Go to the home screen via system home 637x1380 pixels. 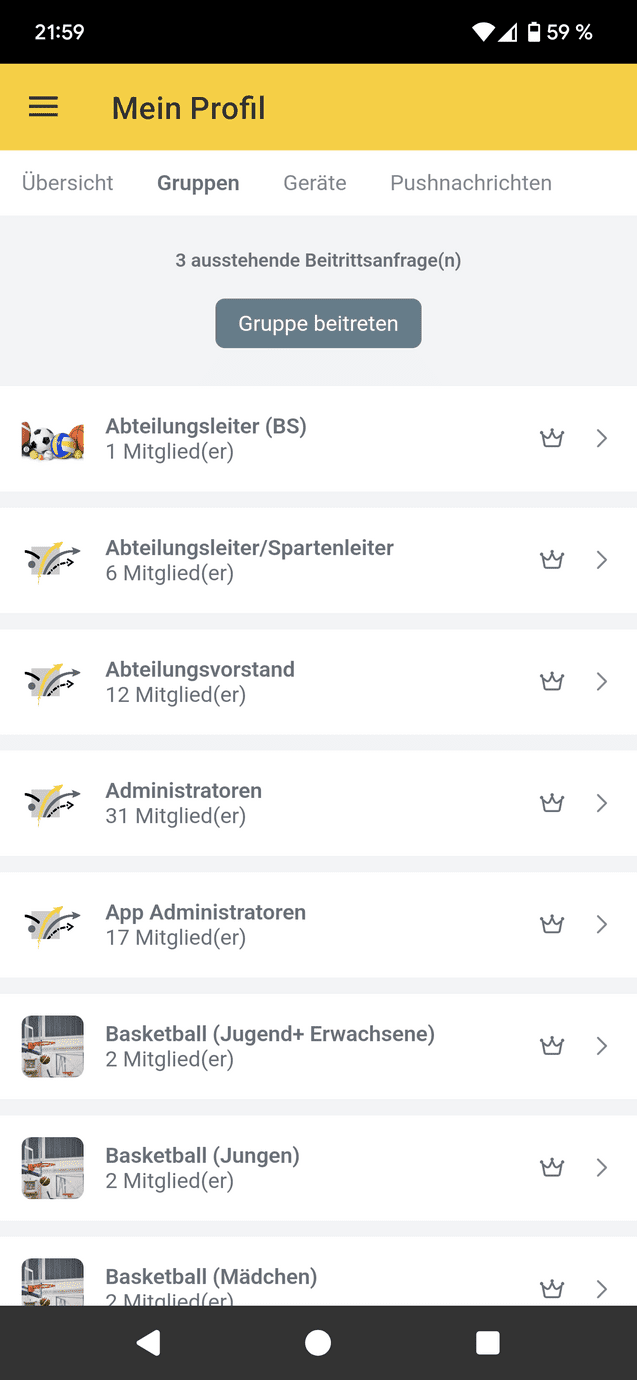pos(318,1343)
